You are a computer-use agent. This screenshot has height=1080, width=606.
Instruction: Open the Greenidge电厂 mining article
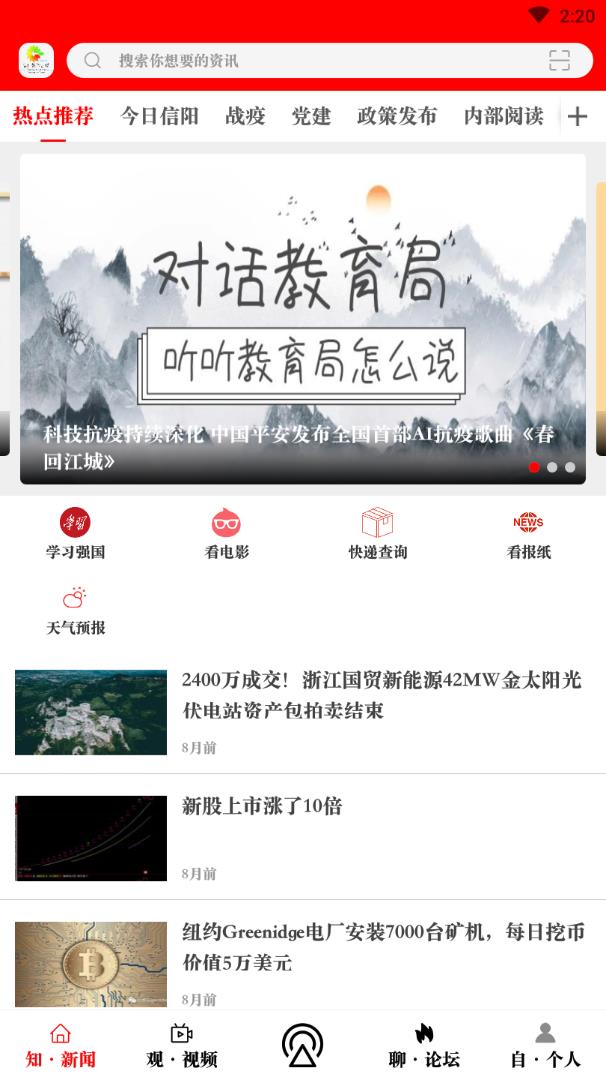[382, 947]
